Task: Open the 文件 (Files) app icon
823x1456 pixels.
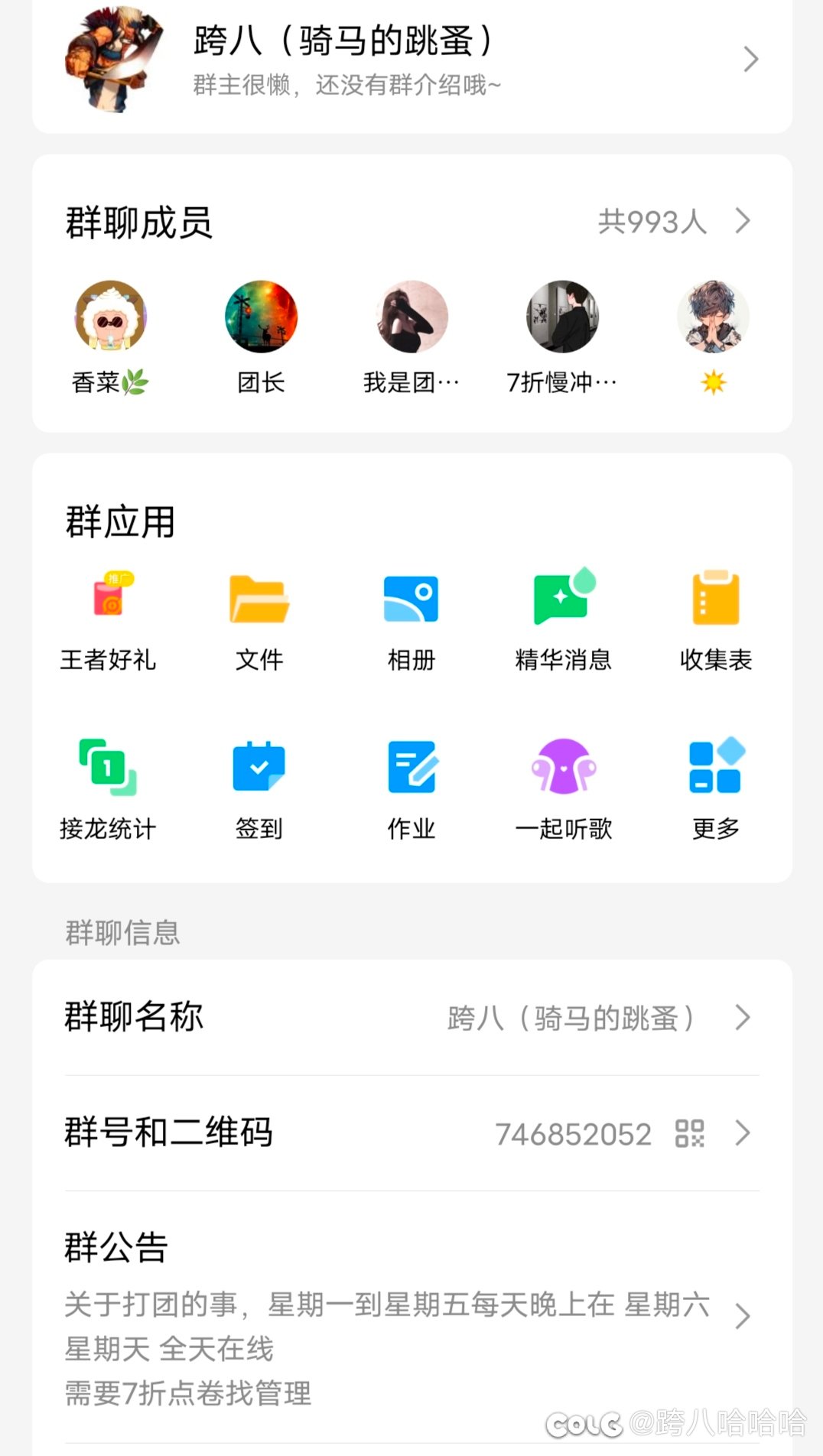Action: 260,619
